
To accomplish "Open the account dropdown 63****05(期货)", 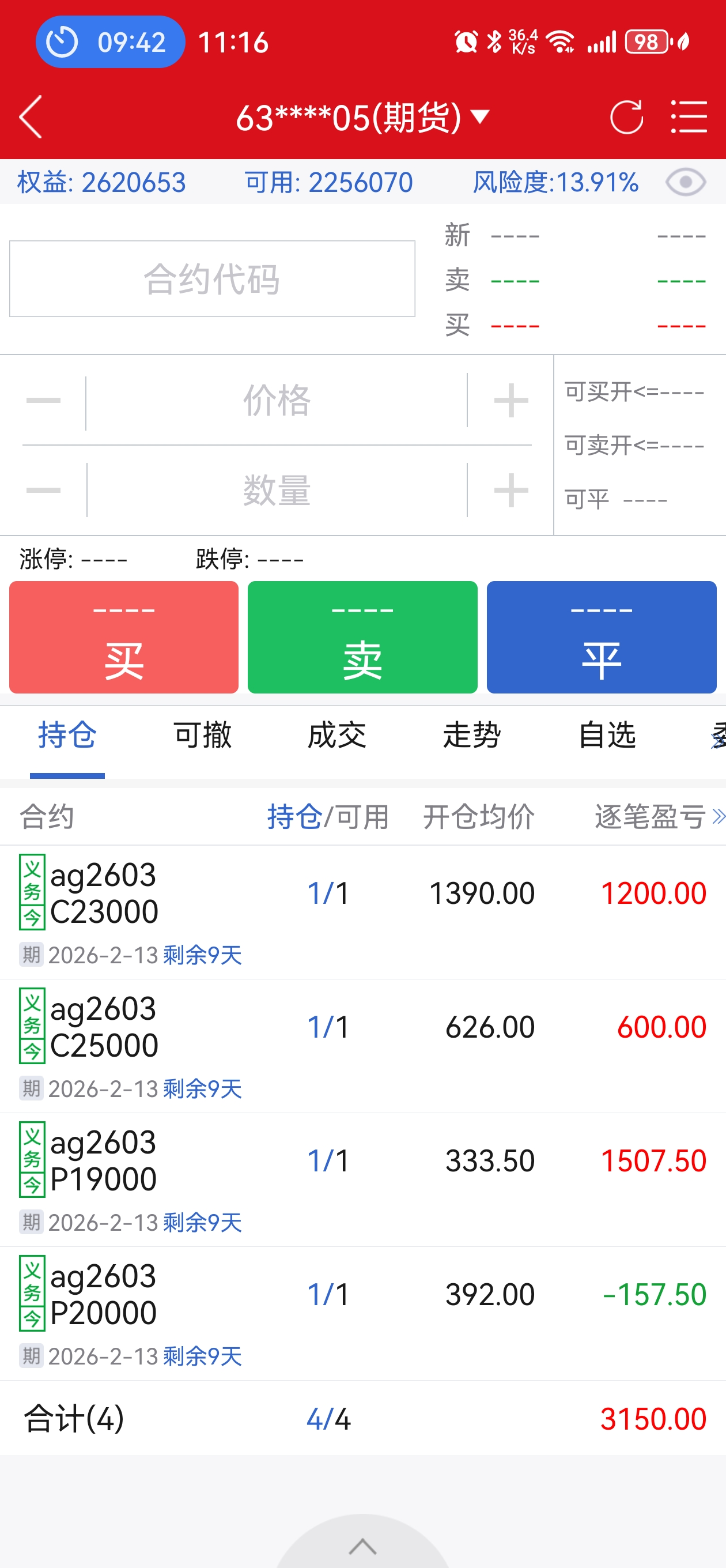I will point(362,118).
